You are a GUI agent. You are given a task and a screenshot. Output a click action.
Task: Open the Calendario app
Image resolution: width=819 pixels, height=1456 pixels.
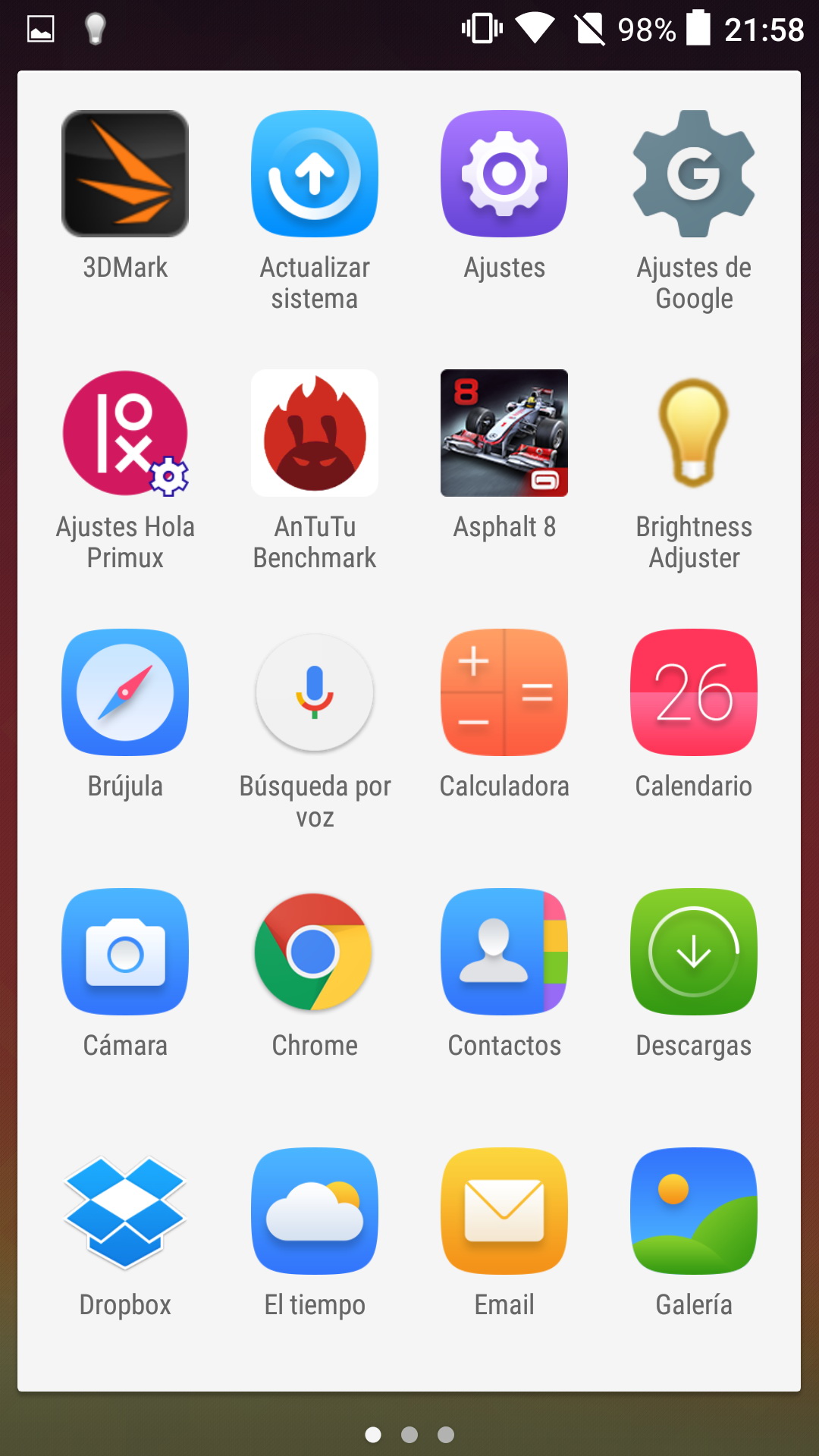point(694,692)
